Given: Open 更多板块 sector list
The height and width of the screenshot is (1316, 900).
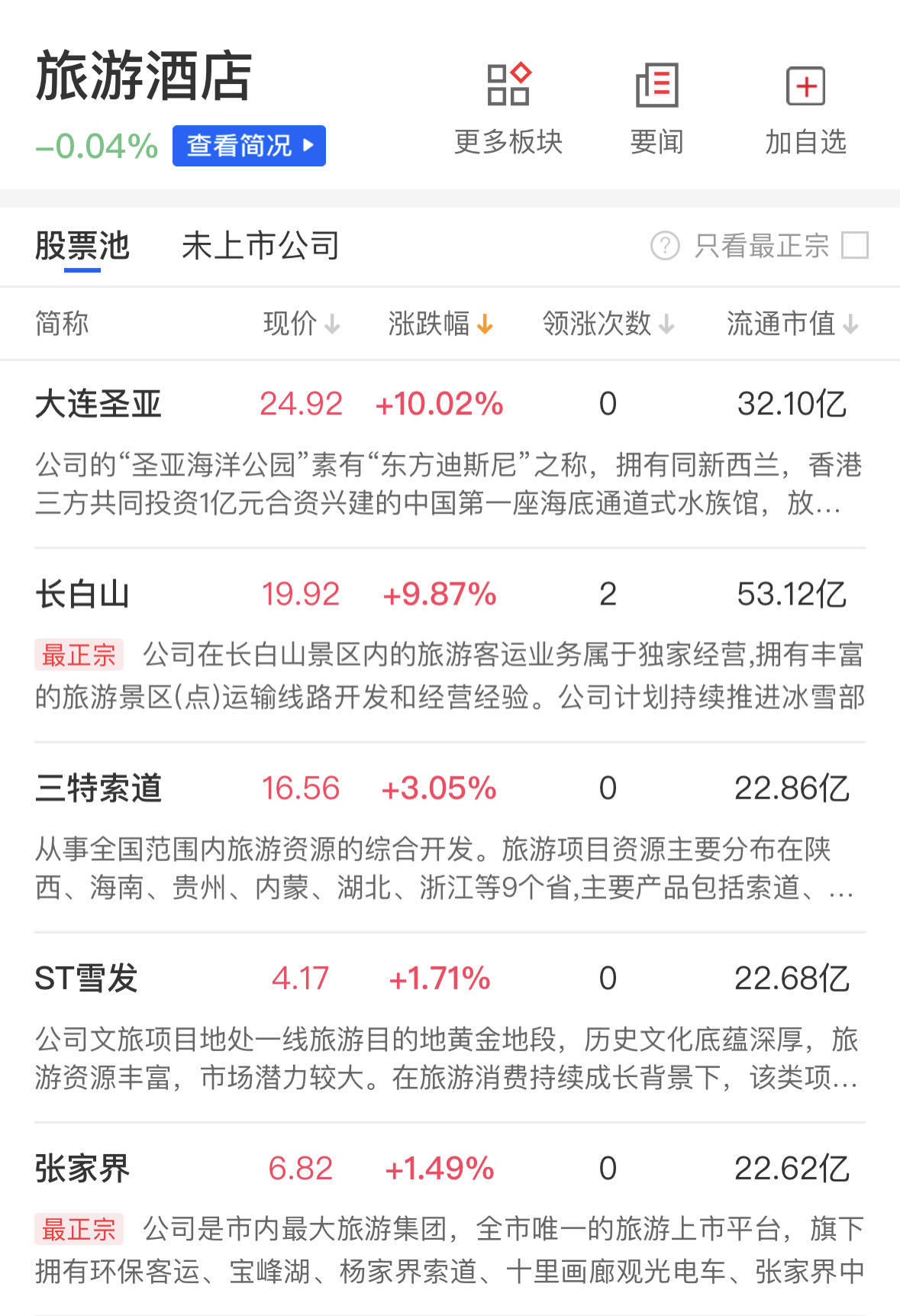Looking at the screenshot, I should 508,109.
